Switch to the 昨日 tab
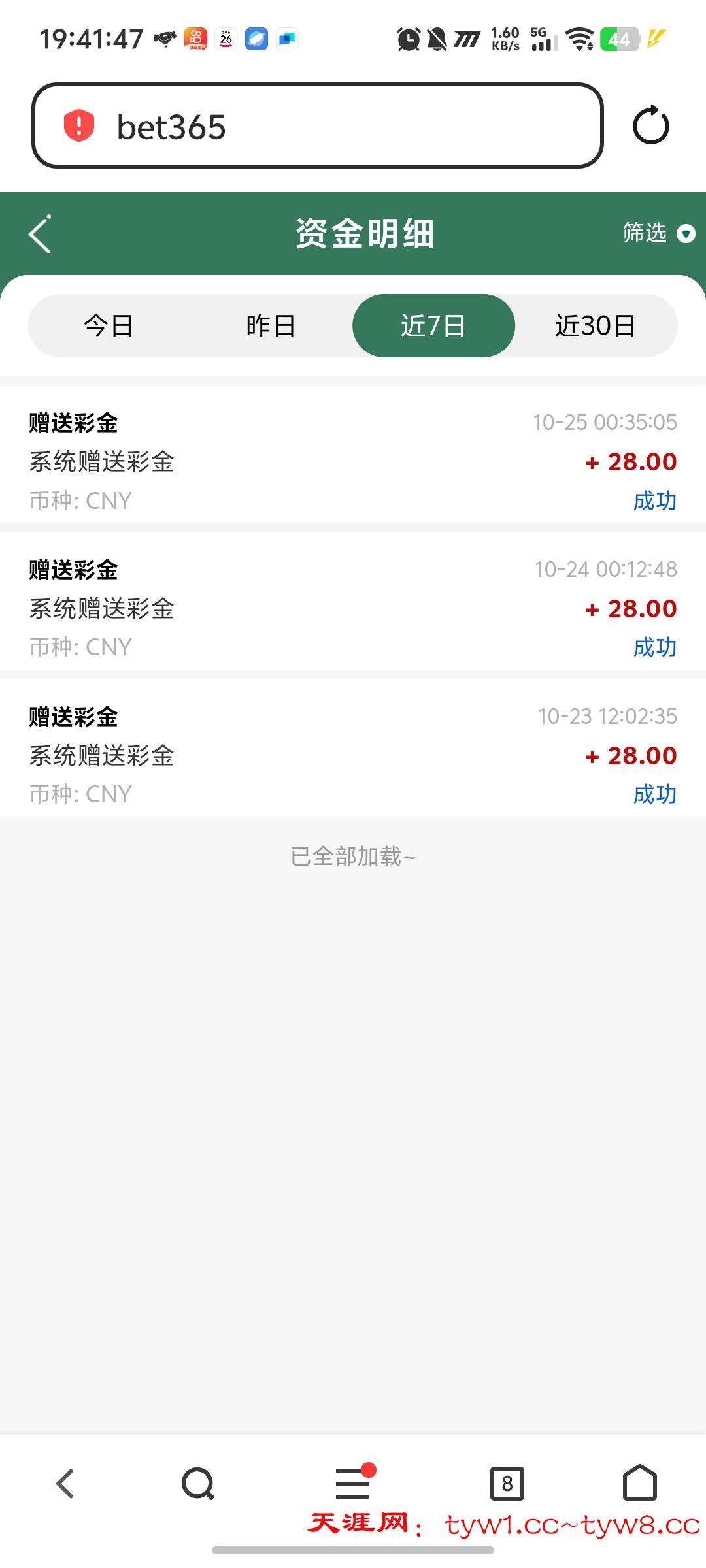The width and height of the screenshot is (706, 1568). click(271, 325)
